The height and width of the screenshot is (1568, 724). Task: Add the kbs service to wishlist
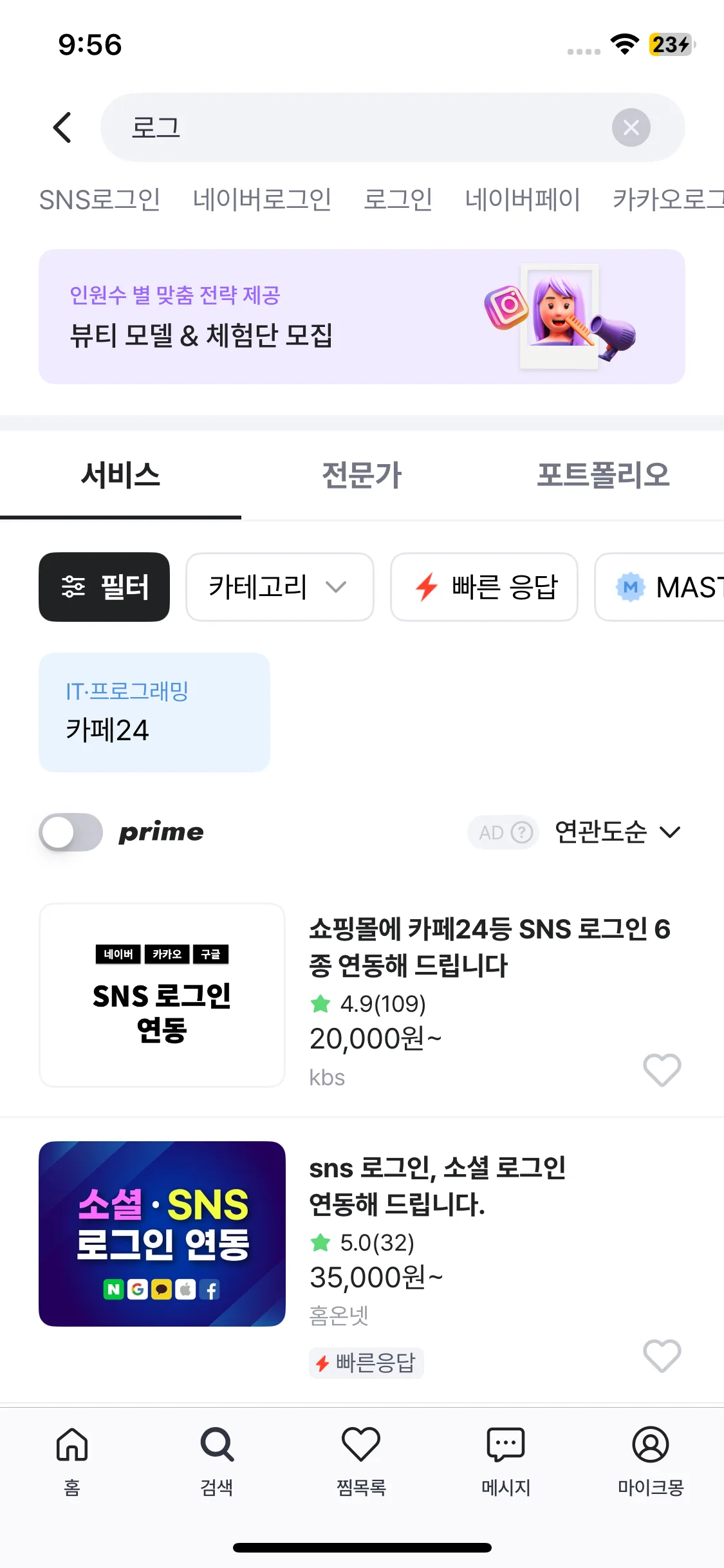[x=662, y=1070]
